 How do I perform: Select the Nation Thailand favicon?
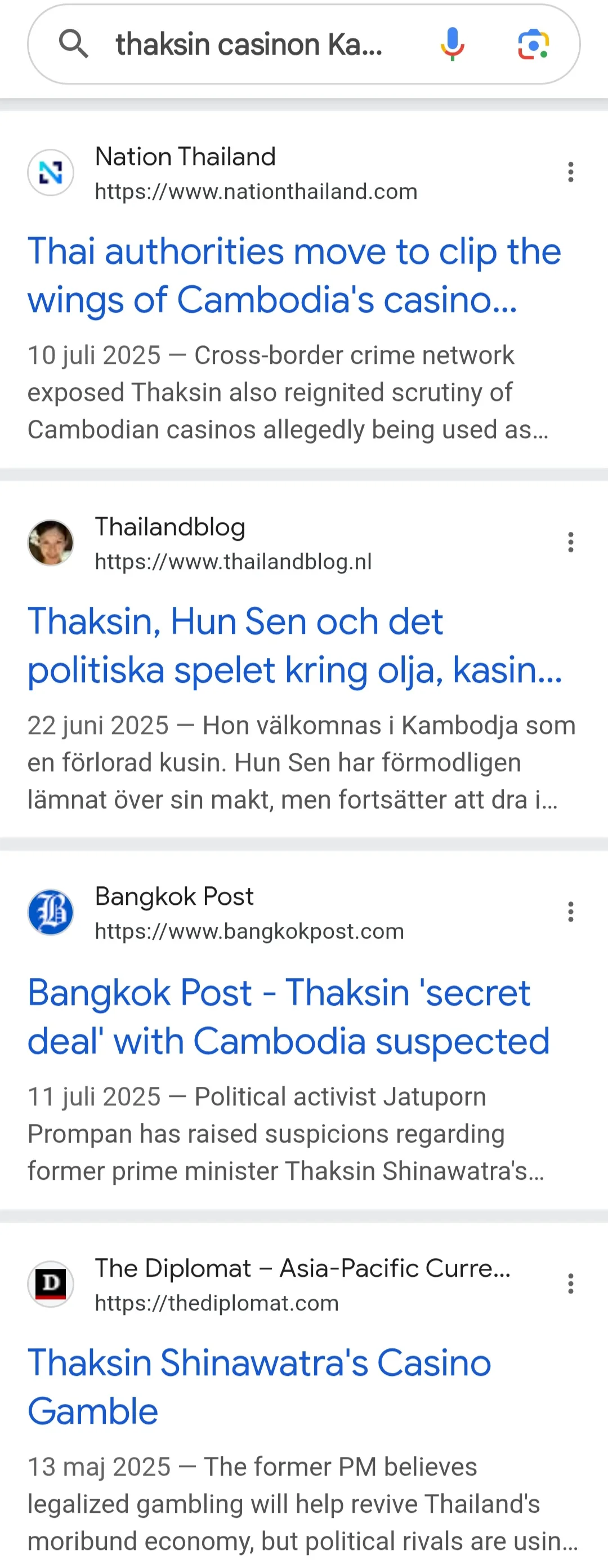click(x=51, y=172)
